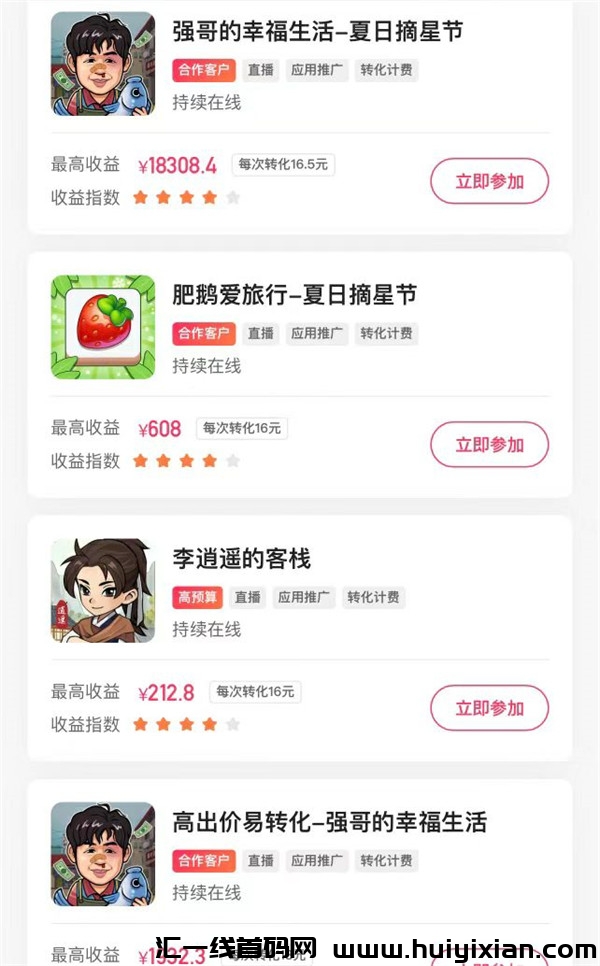This screenshot has width=600, height=966.
Task: Open the 强哥的幸福生活-夏日摘星节 task card
Action: pos(317,33)
